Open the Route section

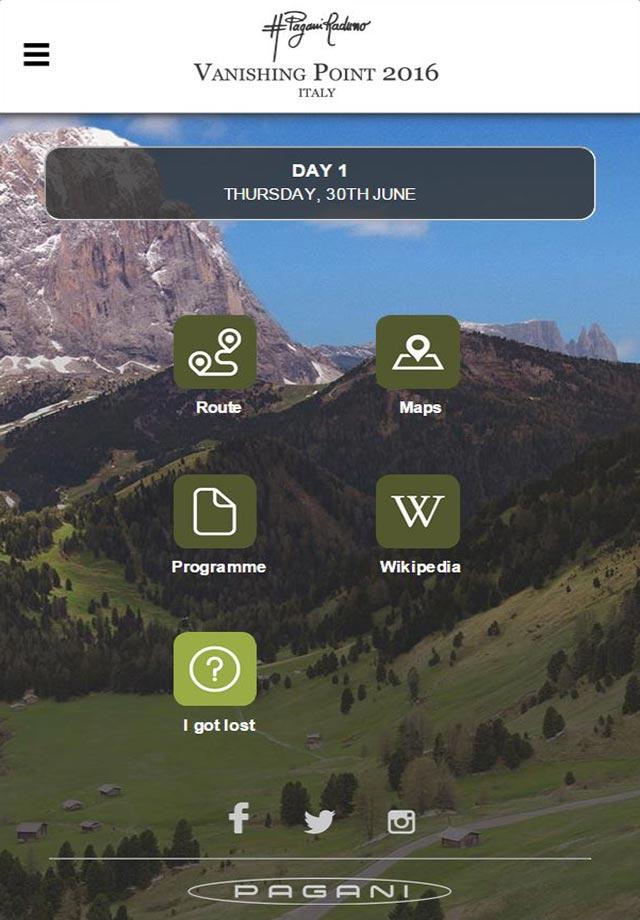(215, 352)
